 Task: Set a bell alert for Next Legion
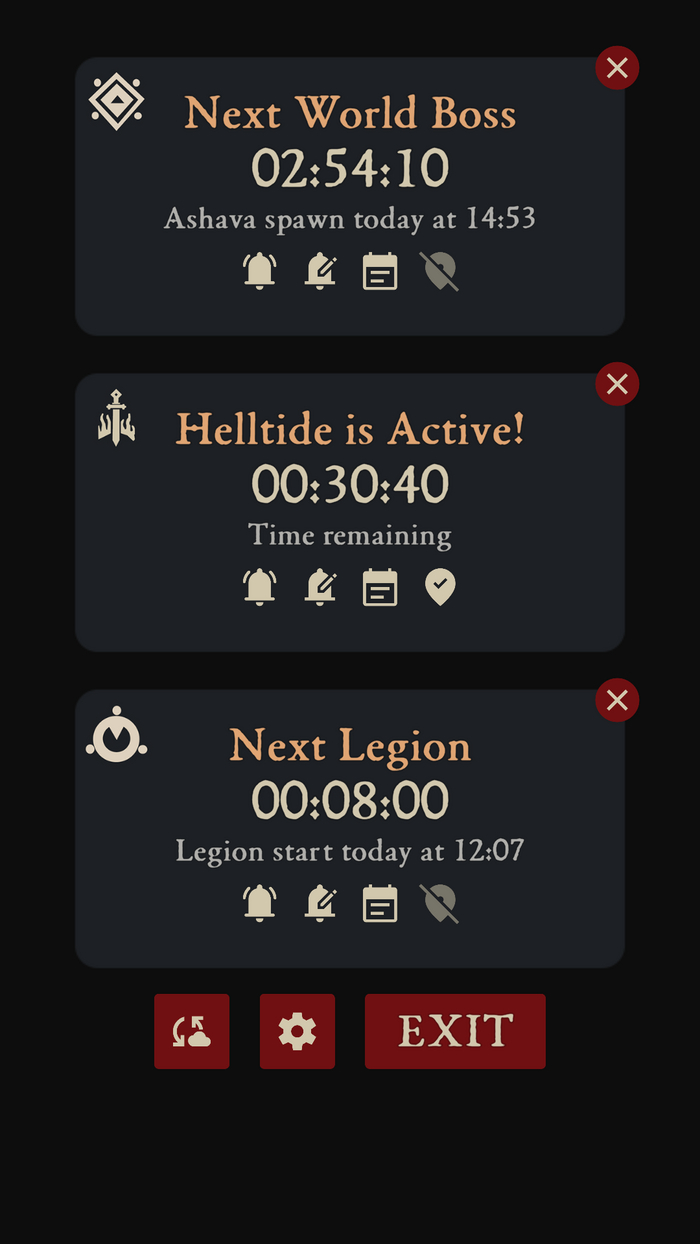[x=260, y=903]
